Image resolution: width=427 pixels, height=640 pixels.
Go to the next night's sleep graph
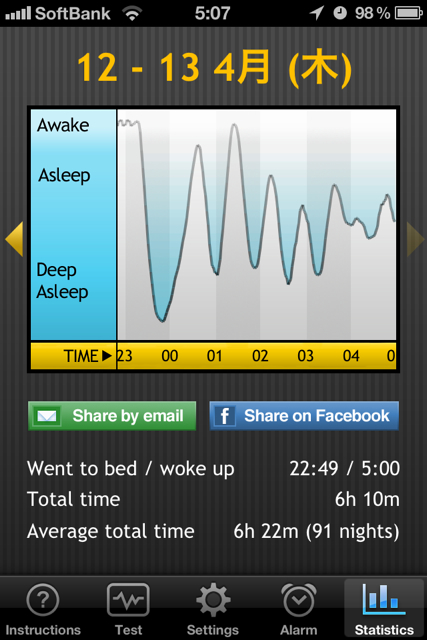click(x=415, y=239)
